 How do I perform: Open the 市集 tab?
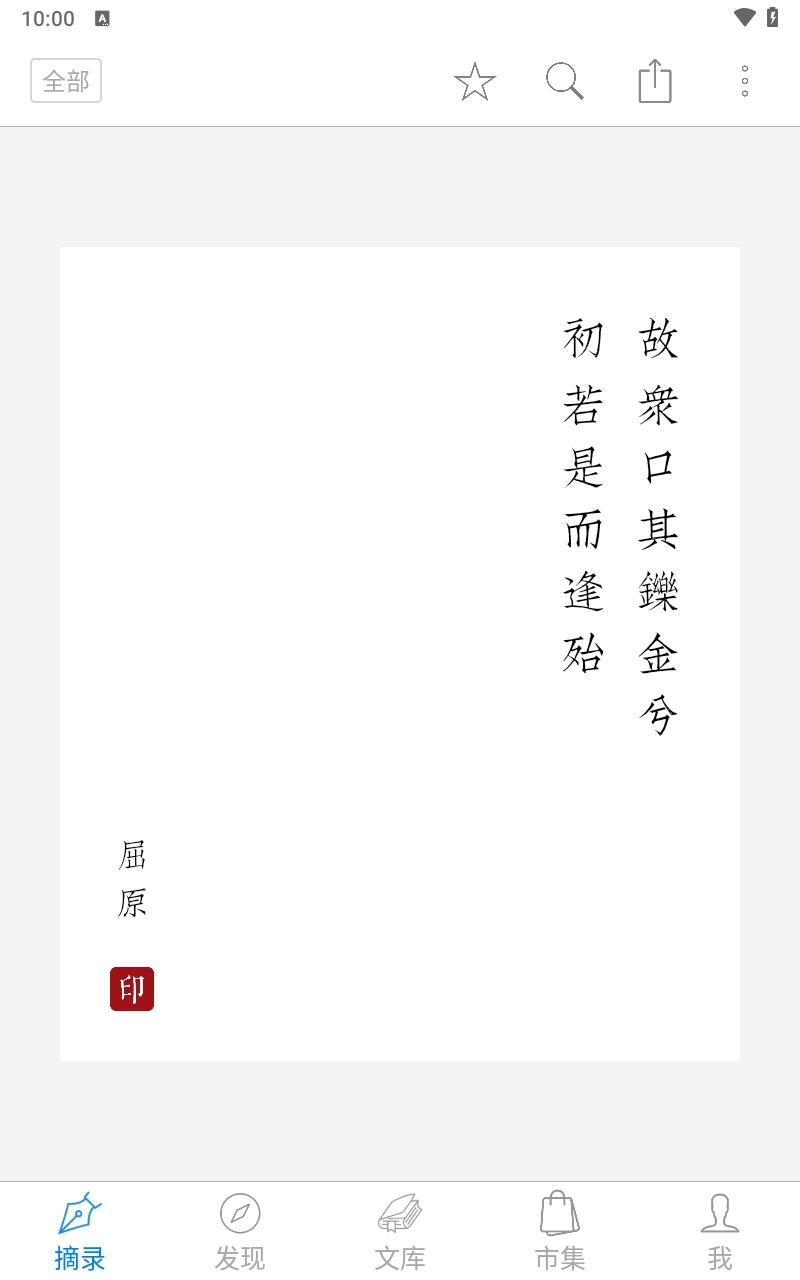click(x=560, y=1231)
